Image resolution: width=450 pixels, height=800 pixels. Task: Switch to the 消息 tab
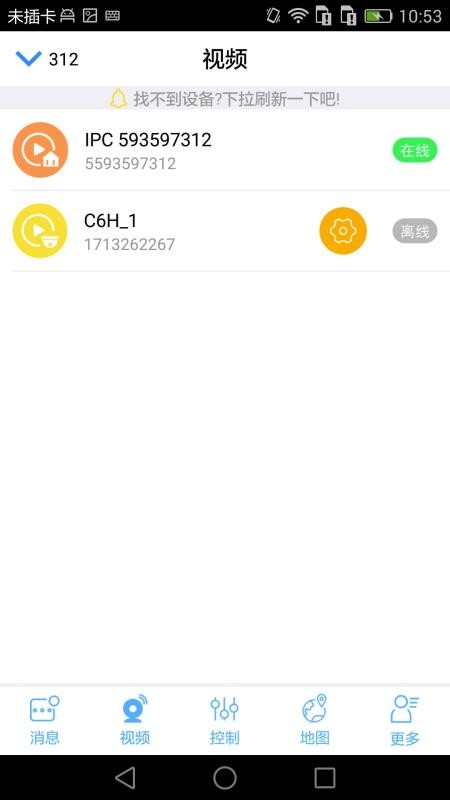45,720
